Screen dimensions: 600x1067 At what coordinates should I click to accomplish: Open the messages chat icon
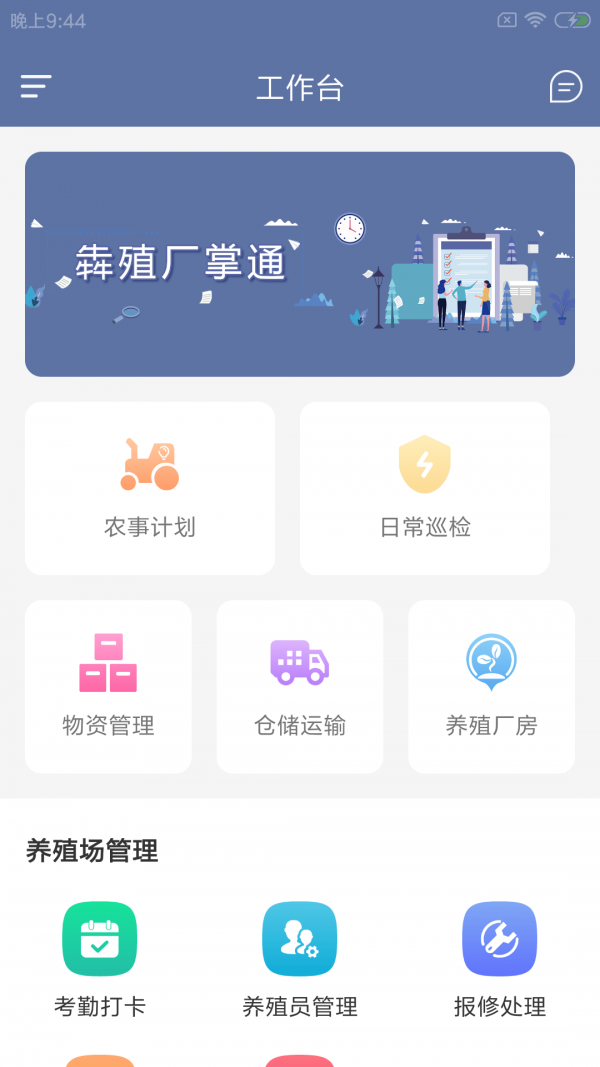point(566,87)
